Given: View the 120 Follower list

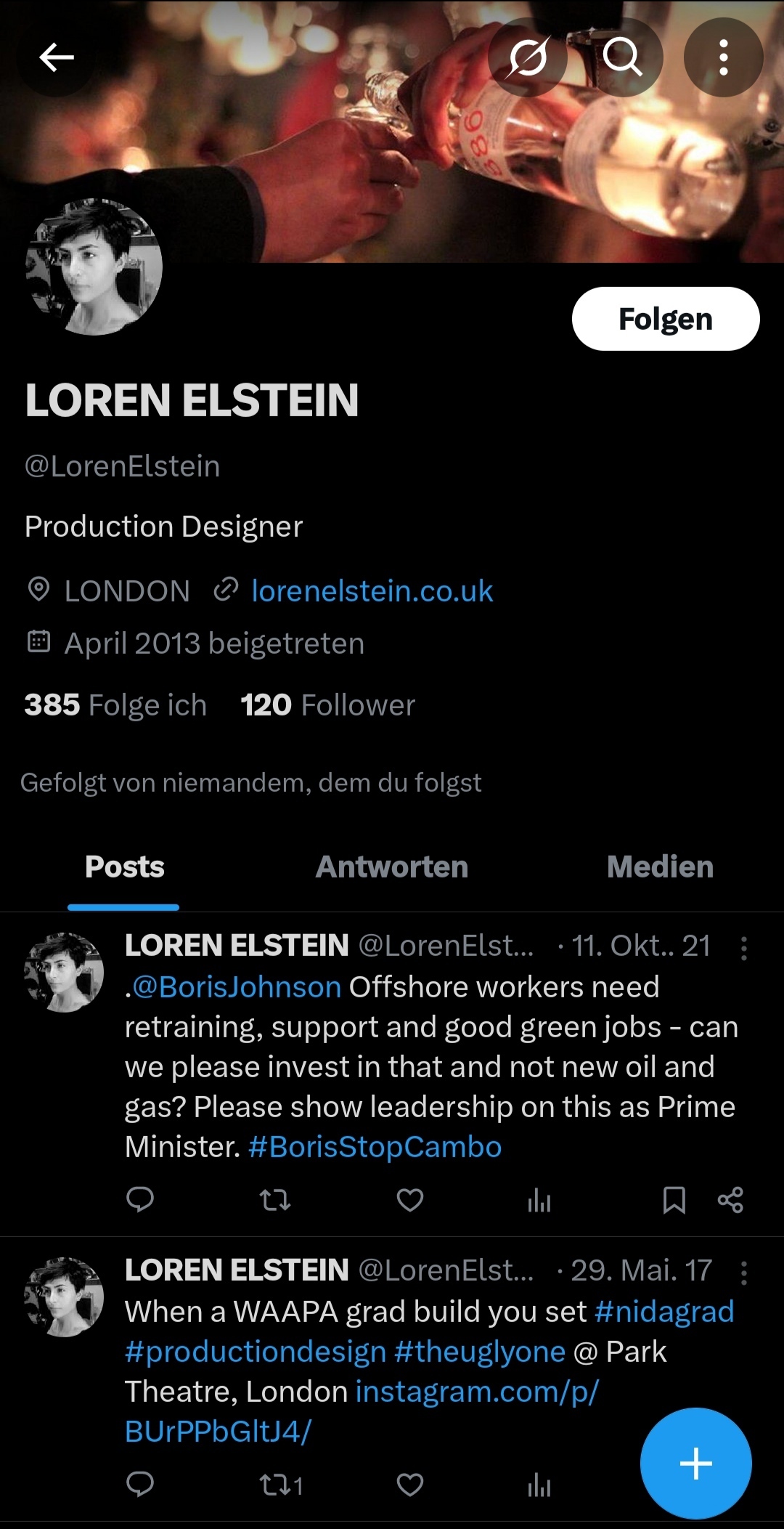Looking at the screenshot, I should (x=327, y=705).
